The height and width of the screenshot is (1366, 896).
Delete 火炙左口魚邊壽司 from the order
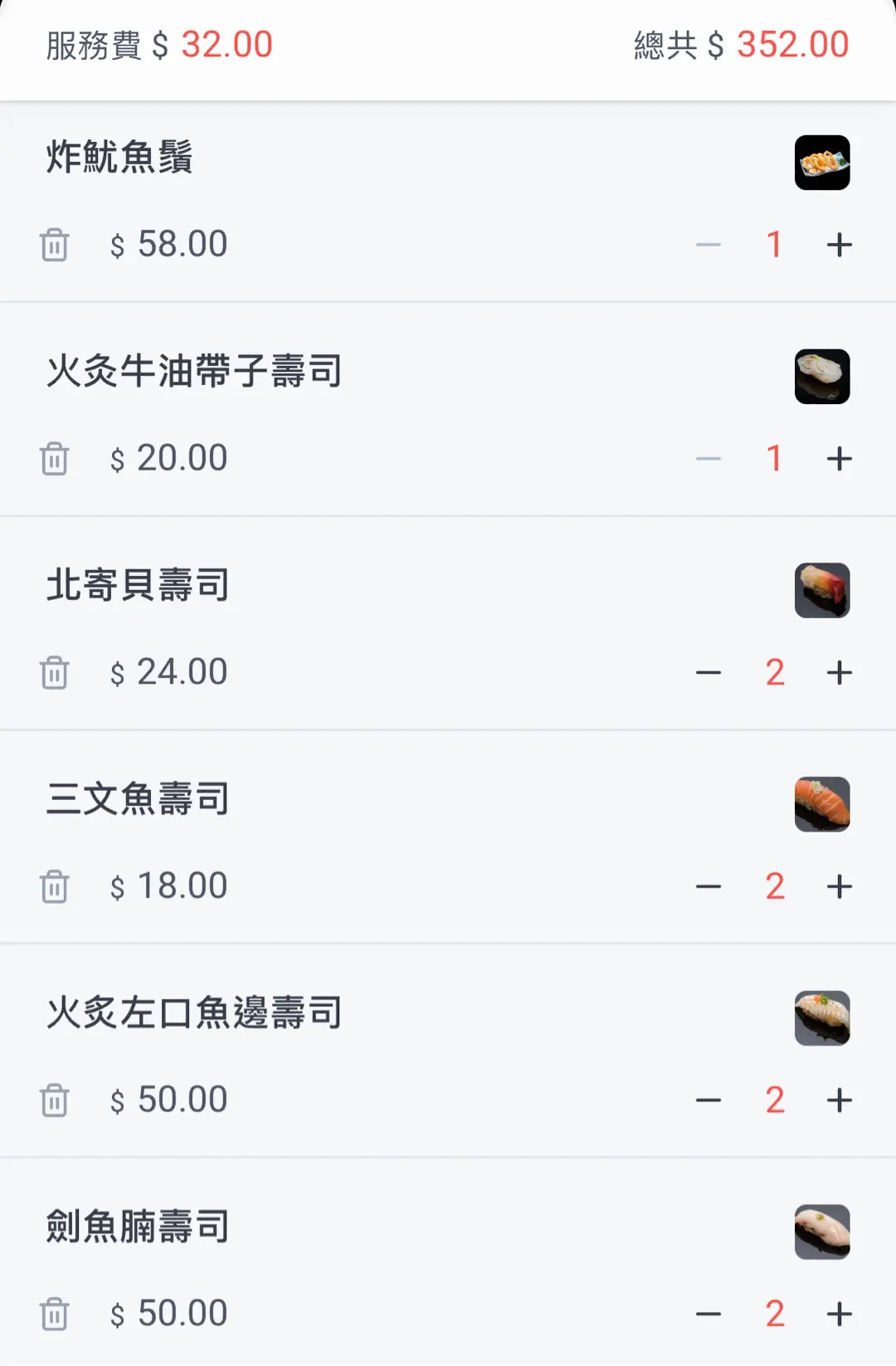click(55, 1101)
